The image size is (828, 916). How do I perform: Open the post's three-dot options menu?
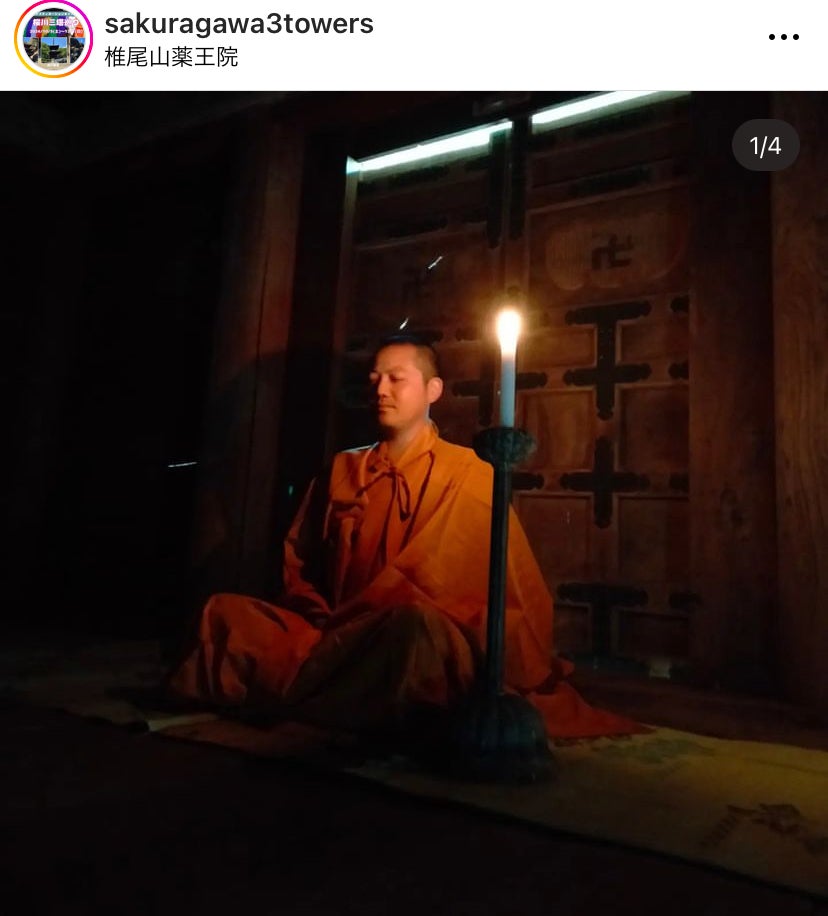pos(783,38)
